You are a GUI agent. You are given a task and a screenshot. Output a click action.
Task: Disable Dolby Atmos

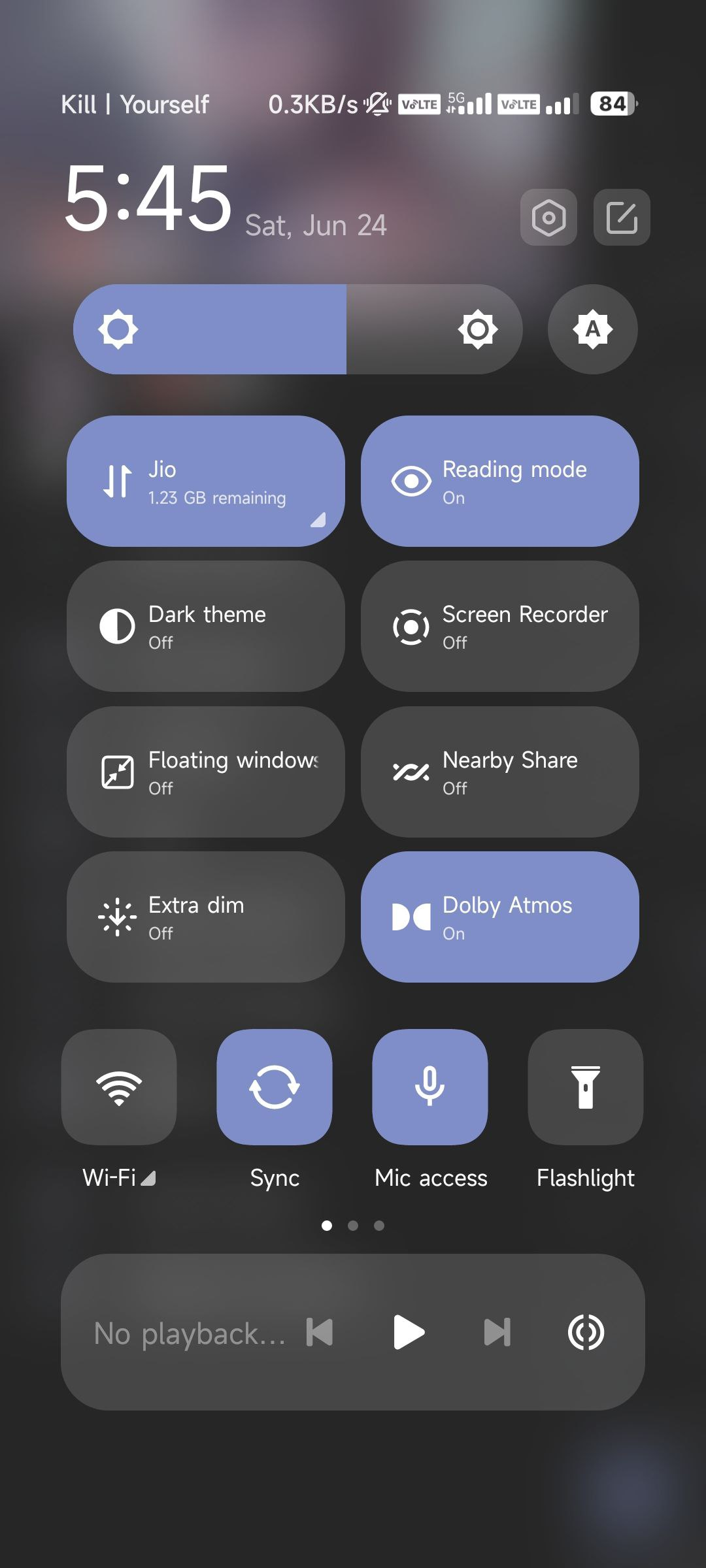(x=500, y=917)
